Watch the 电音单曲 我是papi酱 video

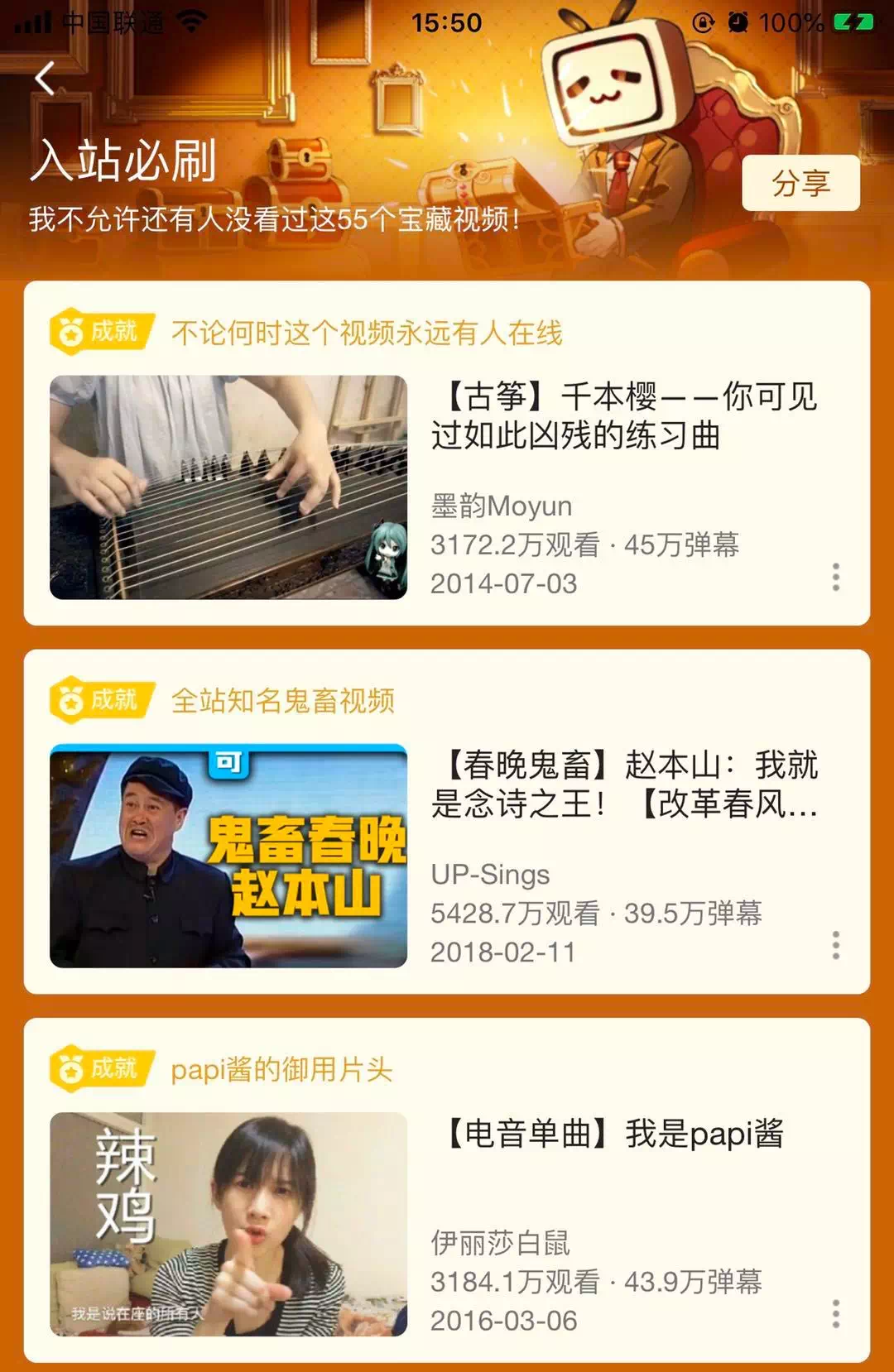pos(228,1224)
